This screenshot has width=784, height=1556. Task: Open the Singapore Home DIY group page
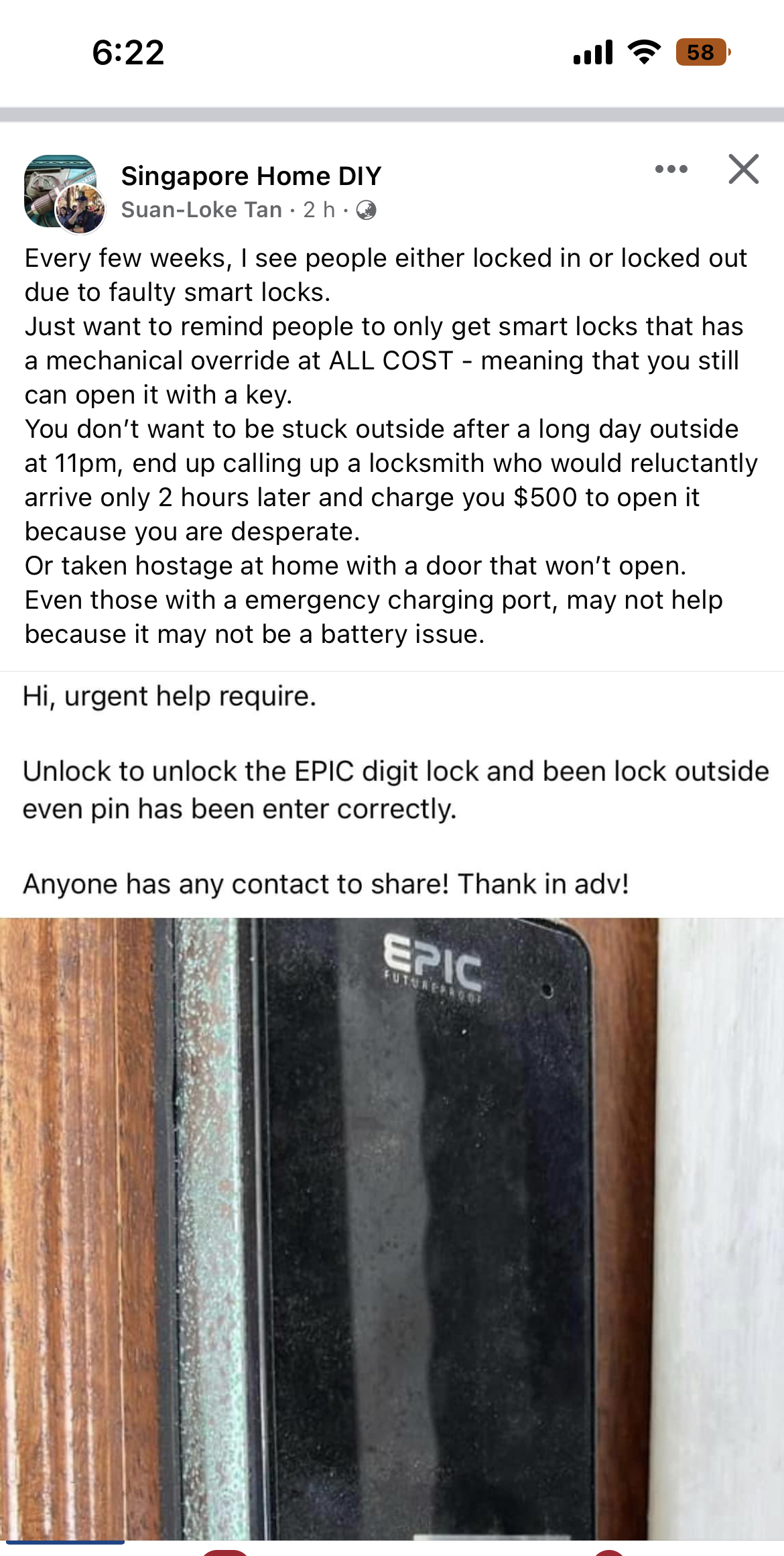pyautogui.click(x=251, y=176)
